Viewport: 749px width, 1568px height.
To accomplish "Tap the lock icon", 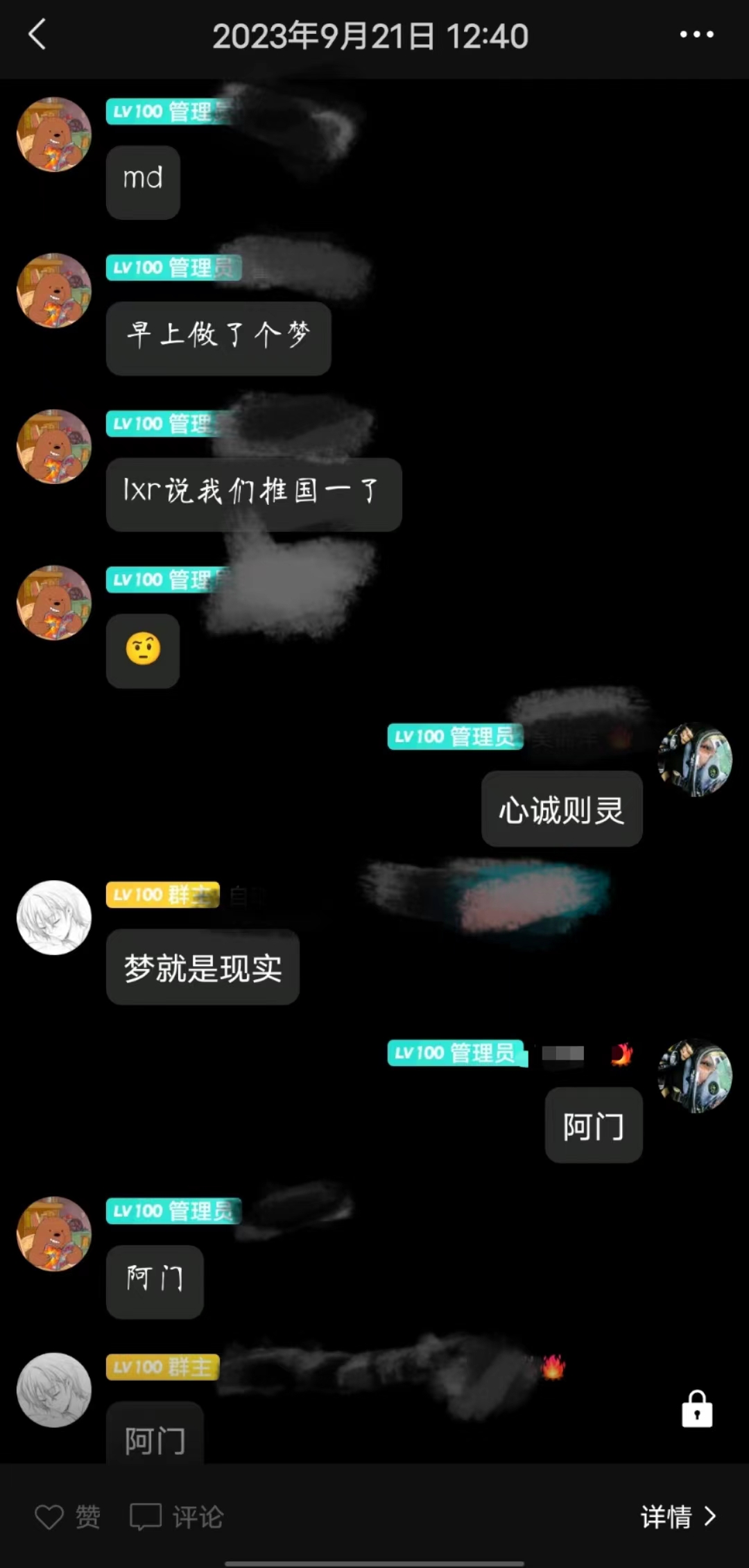I will point(696,1409).
